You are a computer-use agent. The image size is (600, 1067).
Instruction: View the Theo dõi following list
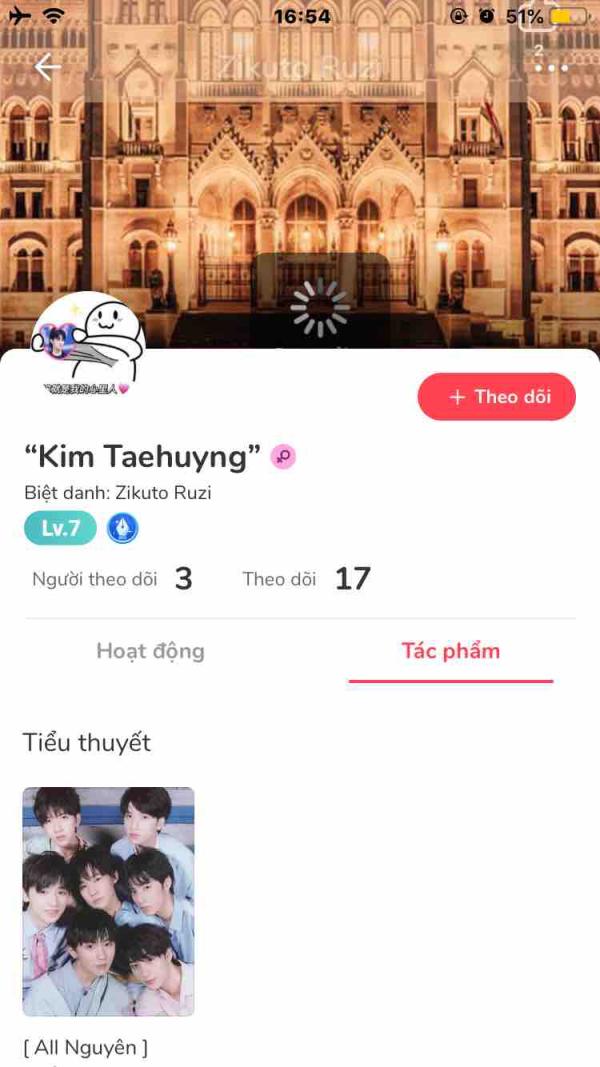(x=306, y=579)
